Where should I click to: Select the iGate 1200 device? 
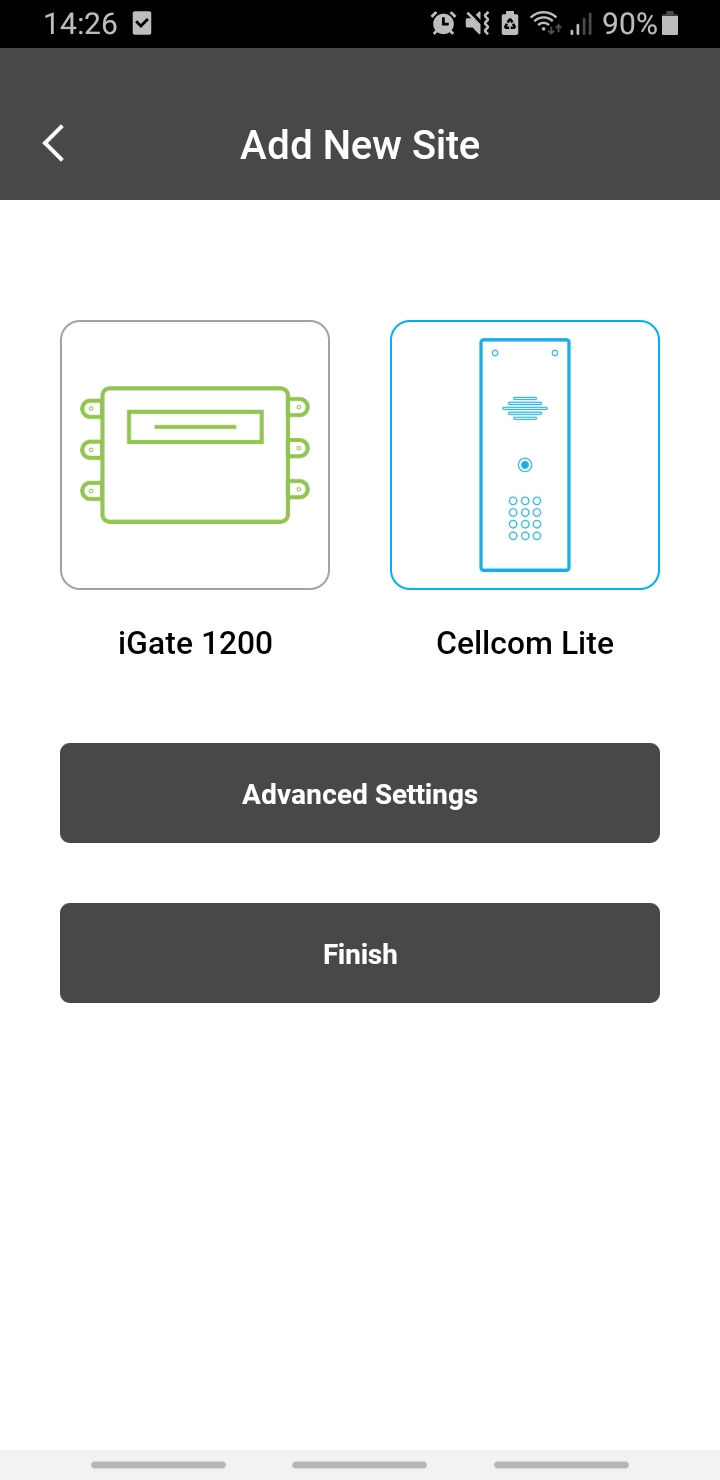195,455
